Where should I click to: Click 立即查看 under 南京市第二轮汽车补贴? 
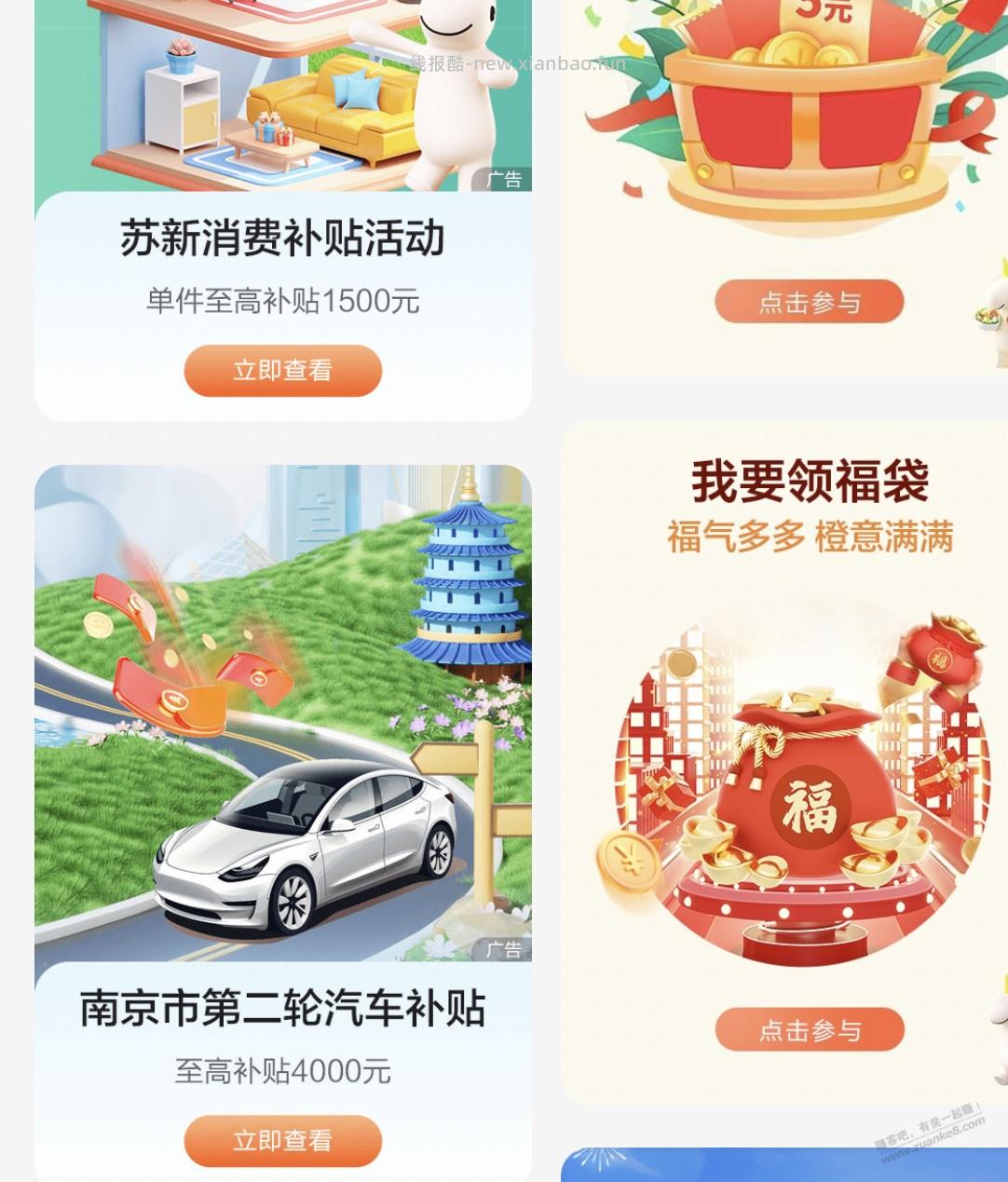[x=284, y=1138]
